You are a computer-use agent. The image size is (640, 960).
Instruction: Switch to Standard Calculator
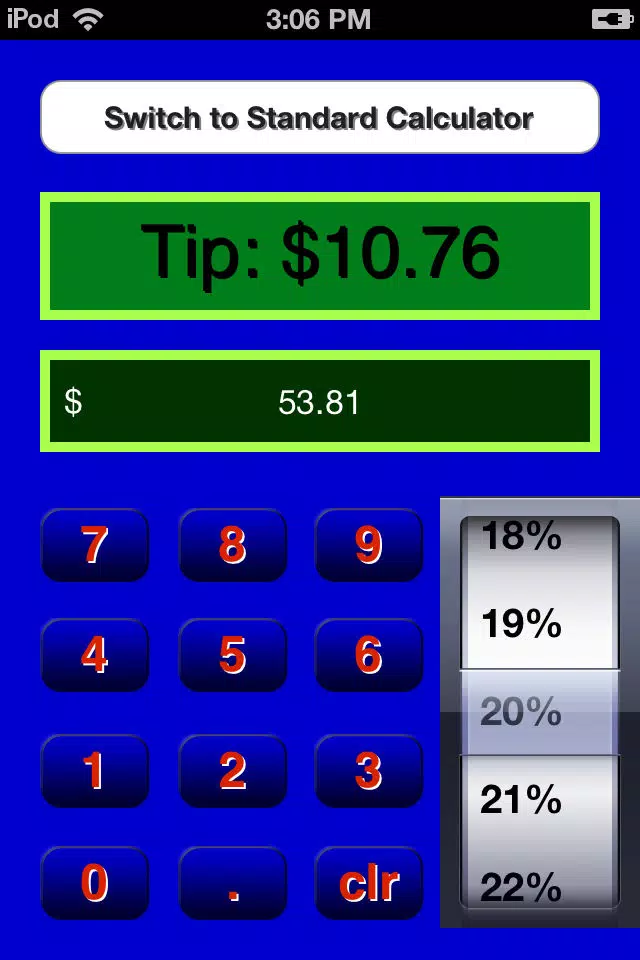(x=319, y=118)
